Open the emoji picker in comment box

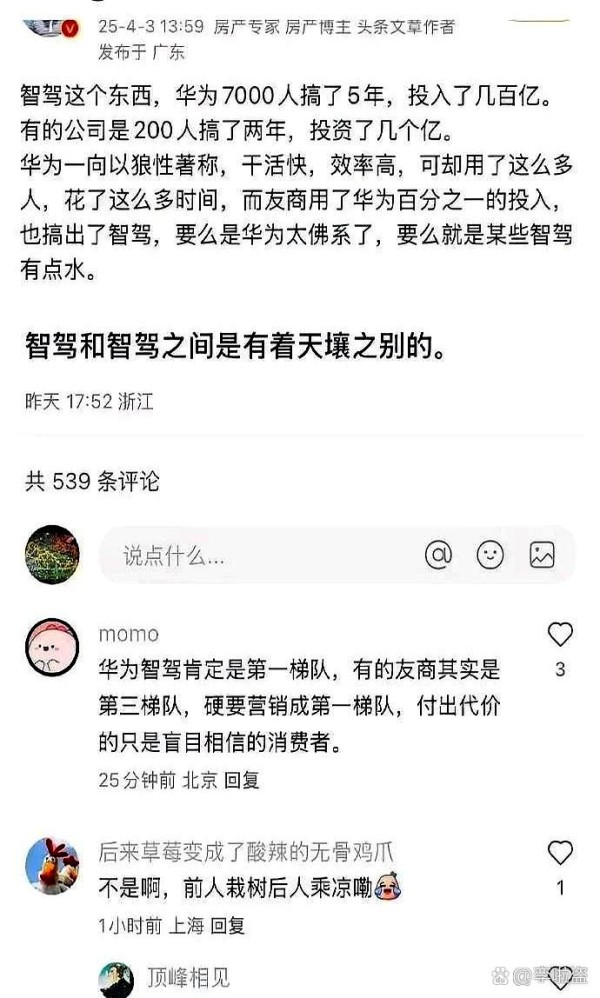tap(490, 554)
